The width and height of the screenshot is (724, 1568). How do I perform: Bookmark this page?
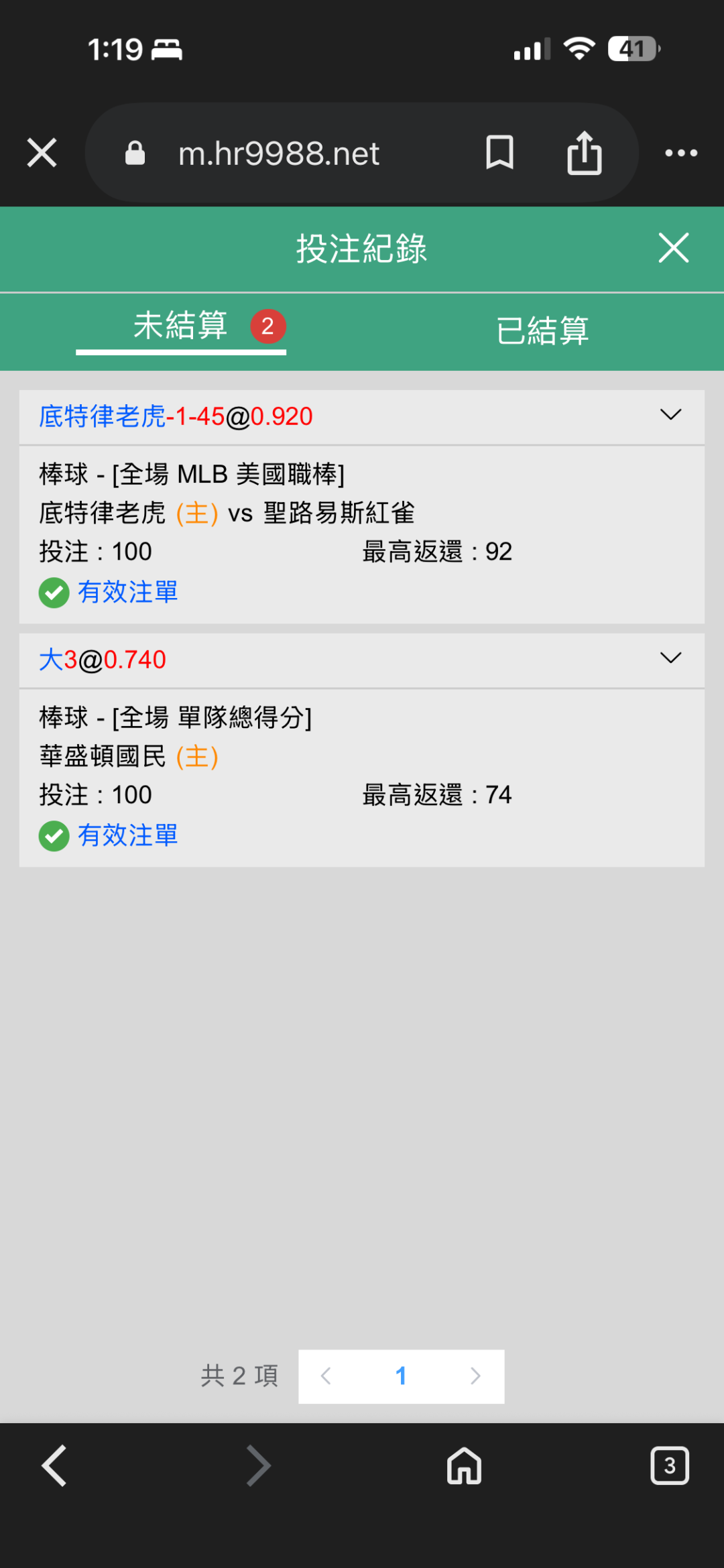499,152
